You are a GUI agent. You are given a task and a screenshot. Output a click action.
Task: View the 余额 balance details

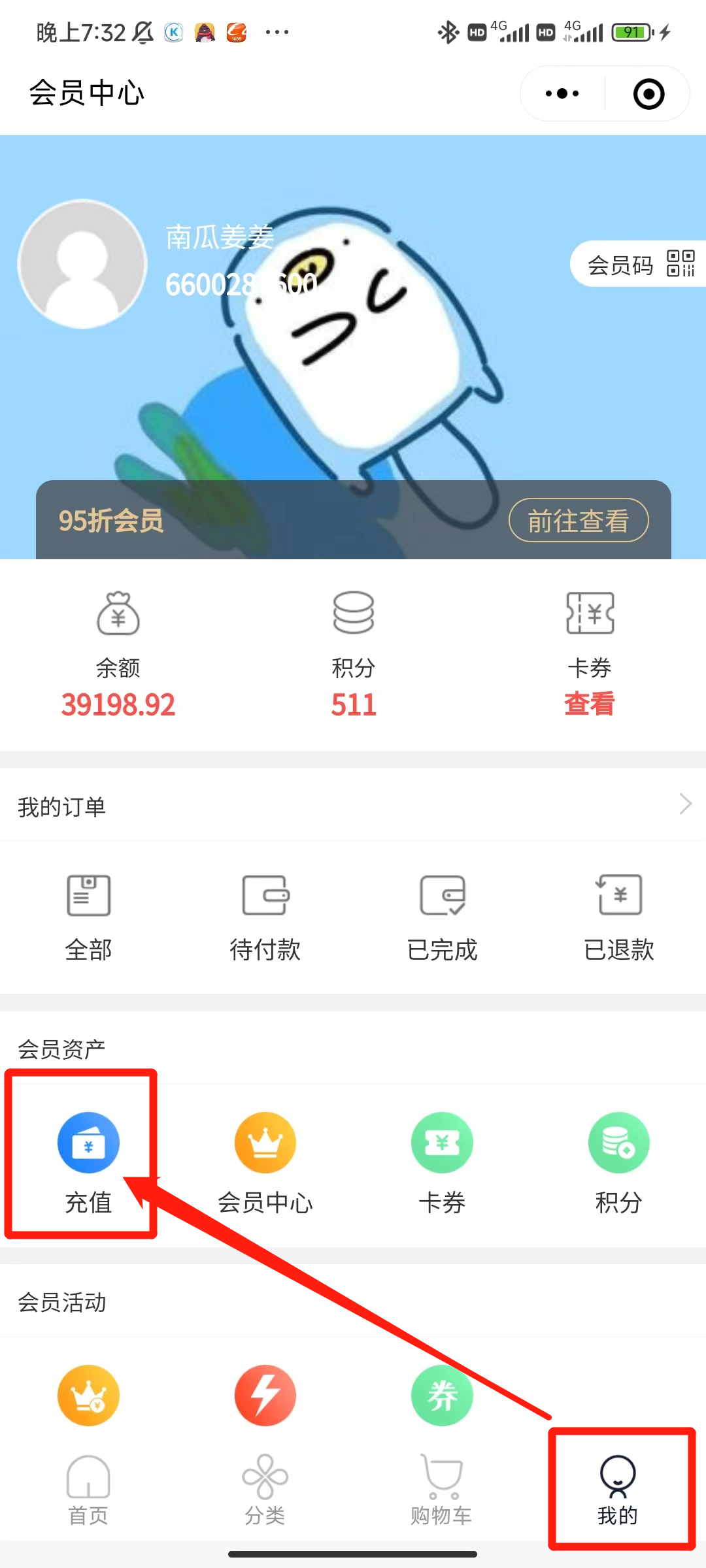(x=118, y=653)
